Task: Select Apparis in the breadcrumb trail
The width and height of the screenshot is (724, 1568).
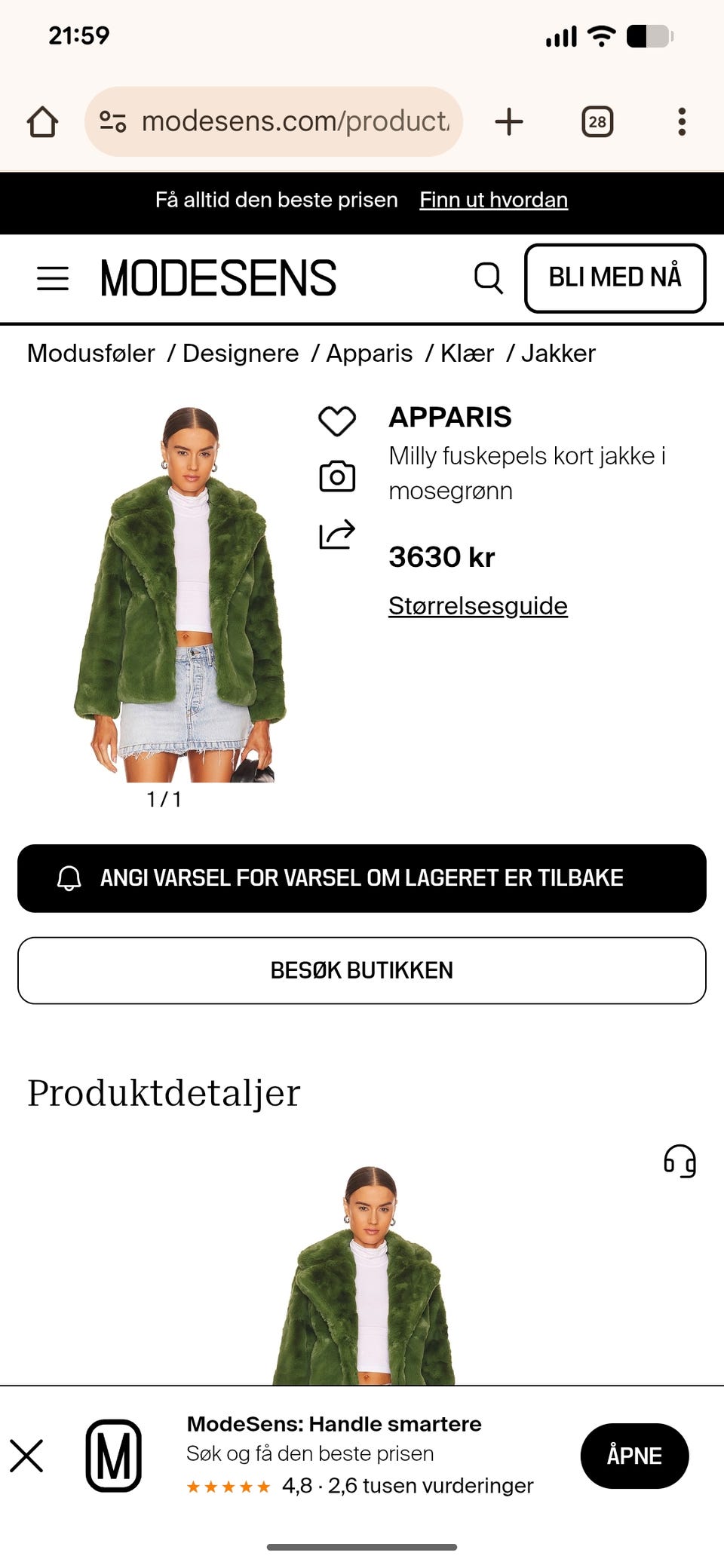Action: [368, 353]
